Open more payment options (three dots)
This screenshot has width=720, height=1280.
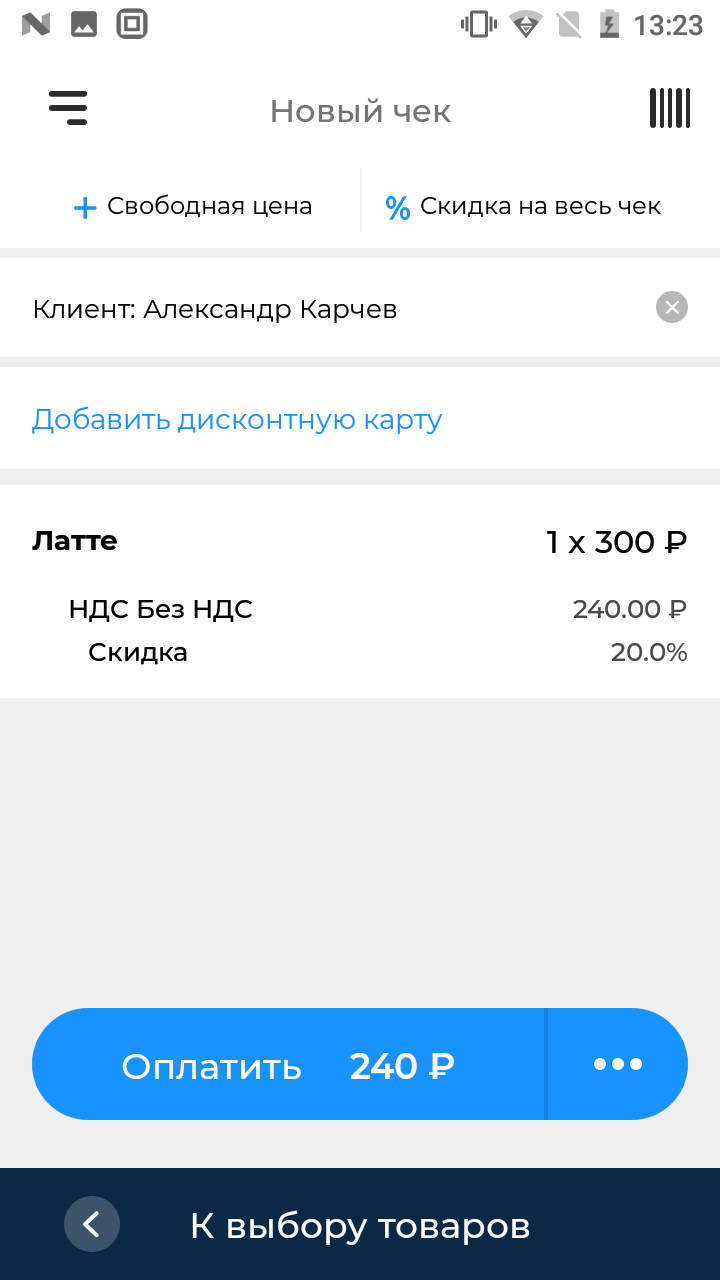(618, 1065)
